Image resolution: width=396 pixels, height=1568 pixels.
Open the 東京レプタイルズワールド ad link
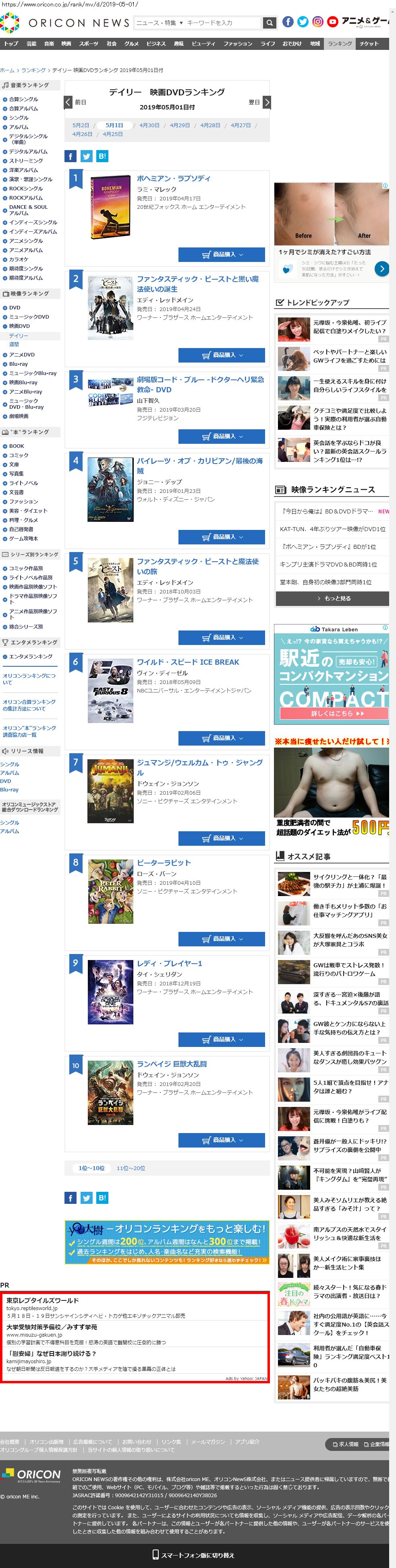(43, 1300)
